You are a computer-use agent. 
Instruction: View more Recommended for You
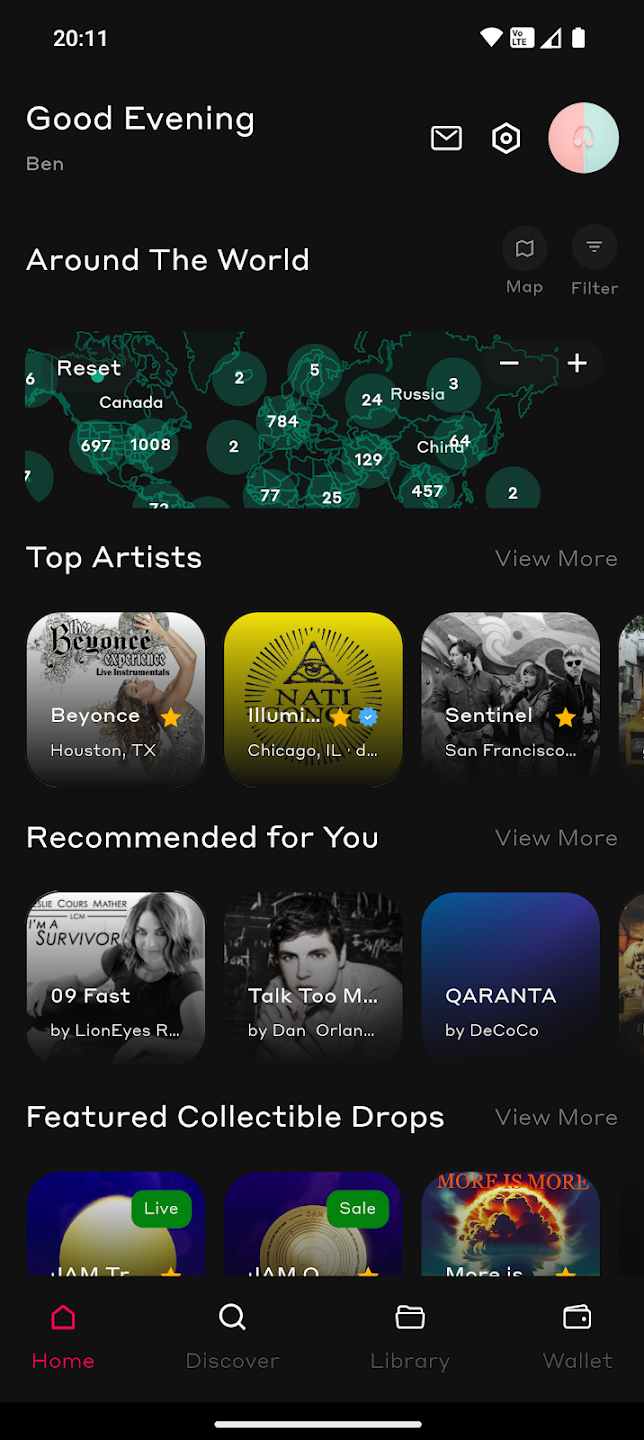point(556,838)
